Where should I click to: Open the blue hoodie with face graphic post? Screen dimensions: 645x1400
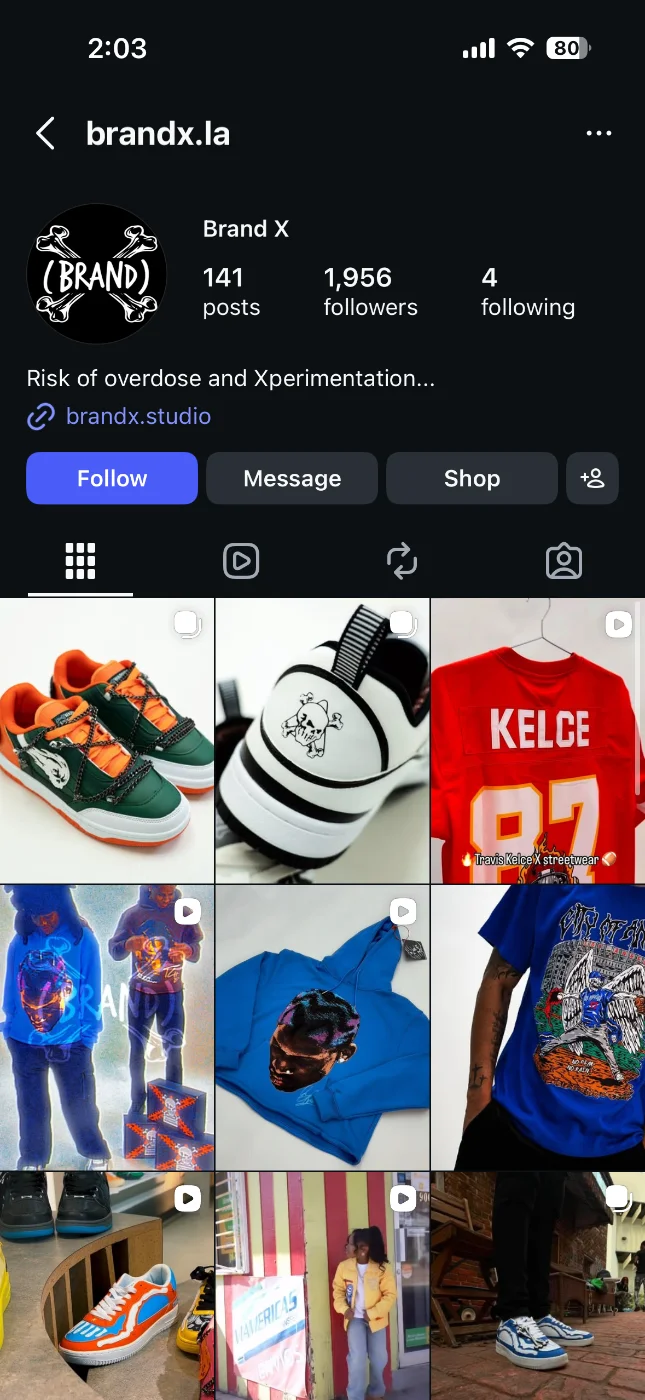pyautogui.click(x=322, y=1028)
